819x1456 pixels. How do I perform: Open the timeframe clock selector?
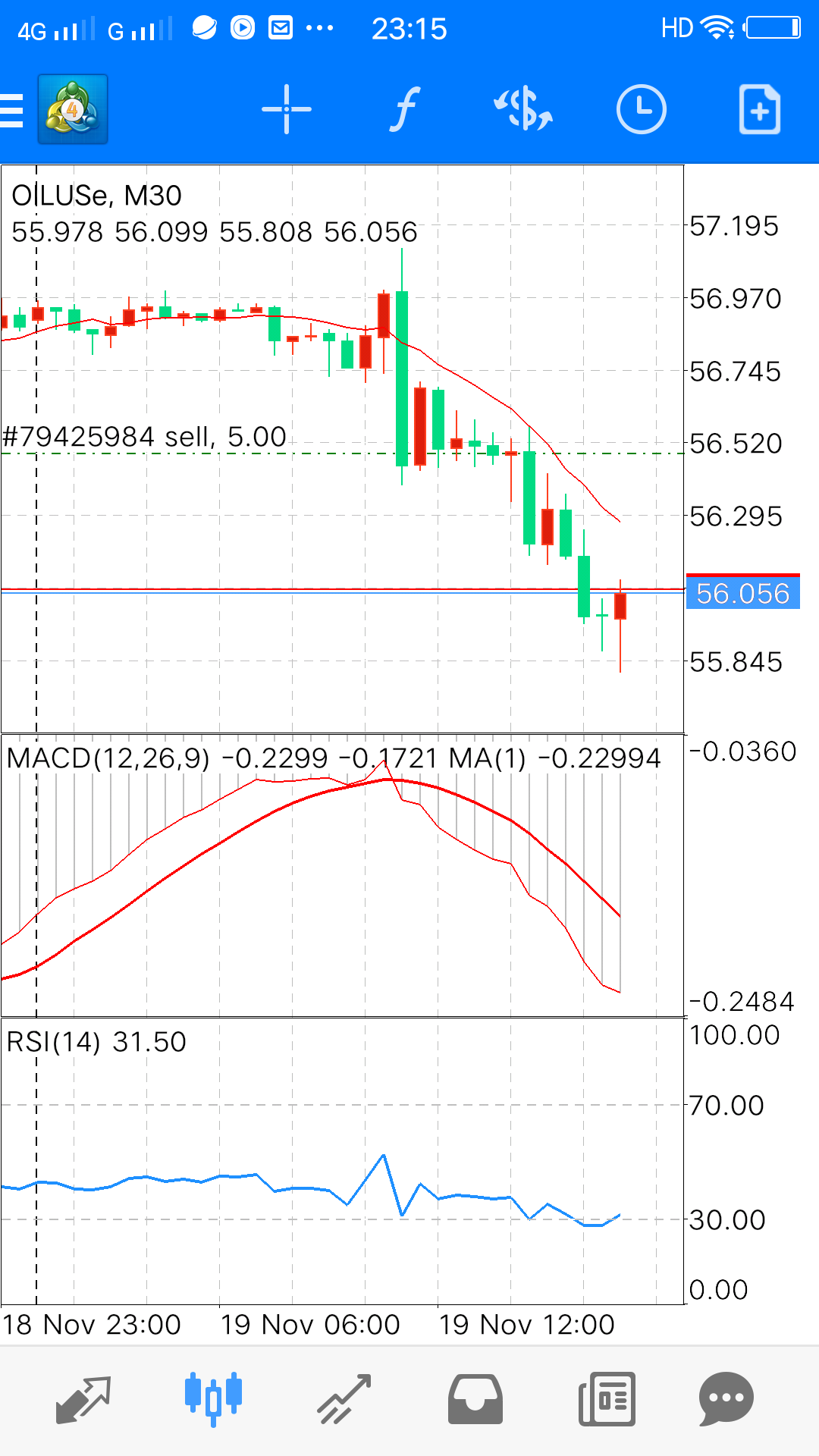click(641, 110)
